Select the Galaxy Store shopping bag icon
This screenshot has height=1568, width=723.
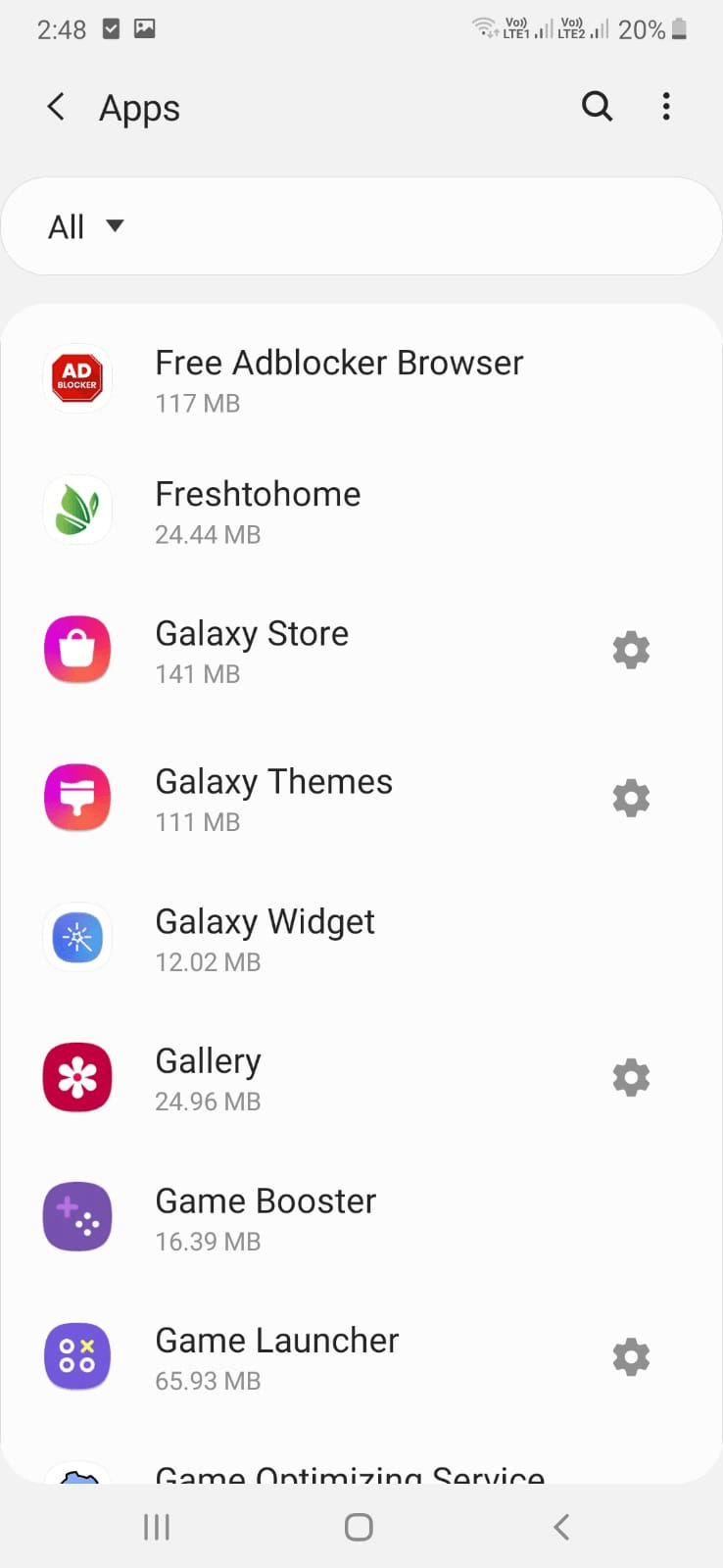click(x=77, y=649)
